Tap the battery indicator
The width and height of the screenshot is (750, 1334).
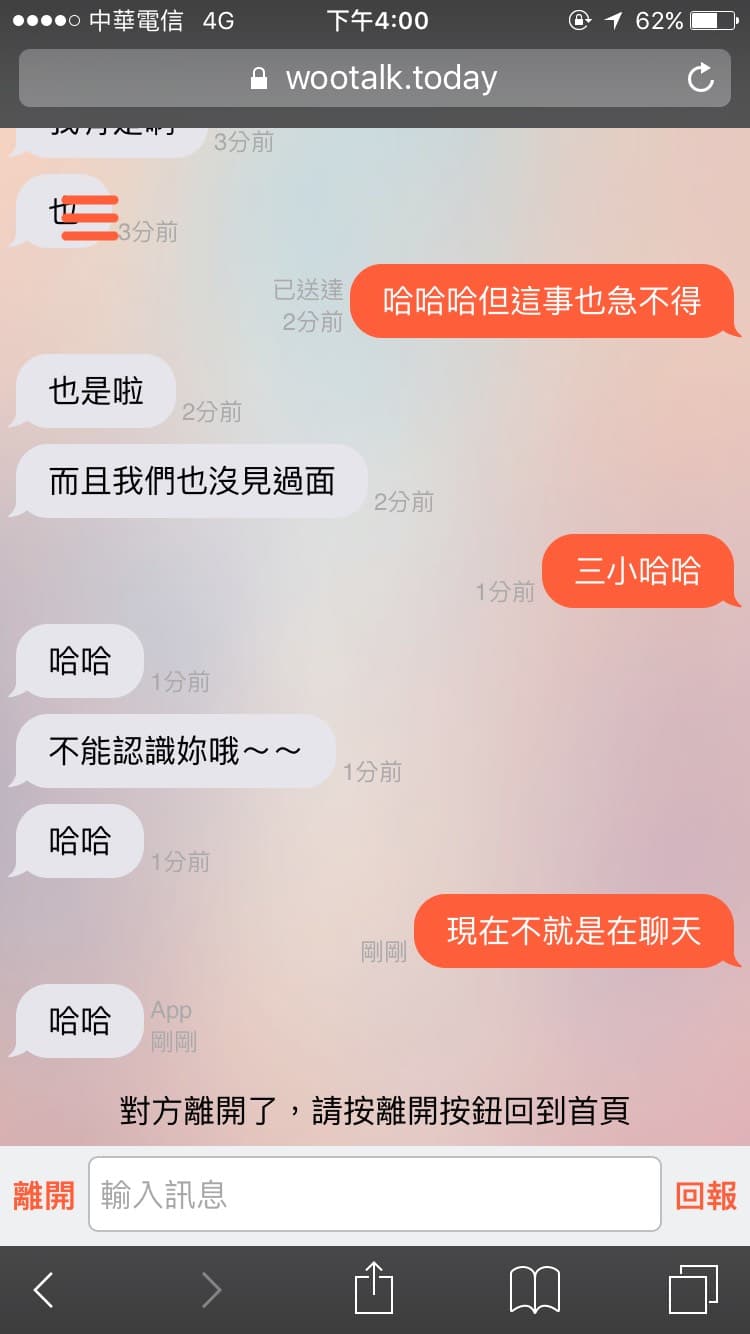pos(712,20)
